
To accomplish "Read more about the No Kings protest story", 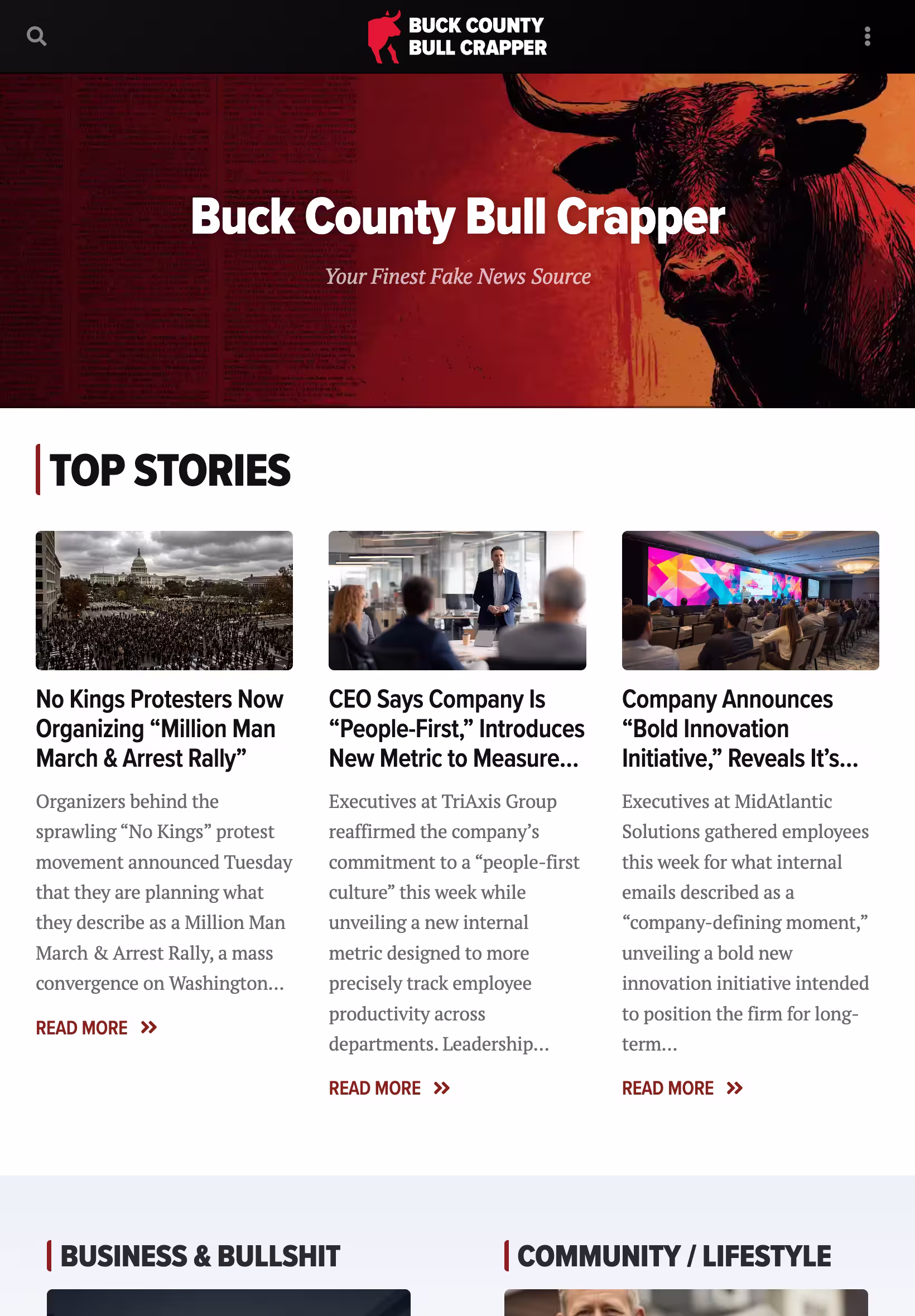I will [97, 1028].
